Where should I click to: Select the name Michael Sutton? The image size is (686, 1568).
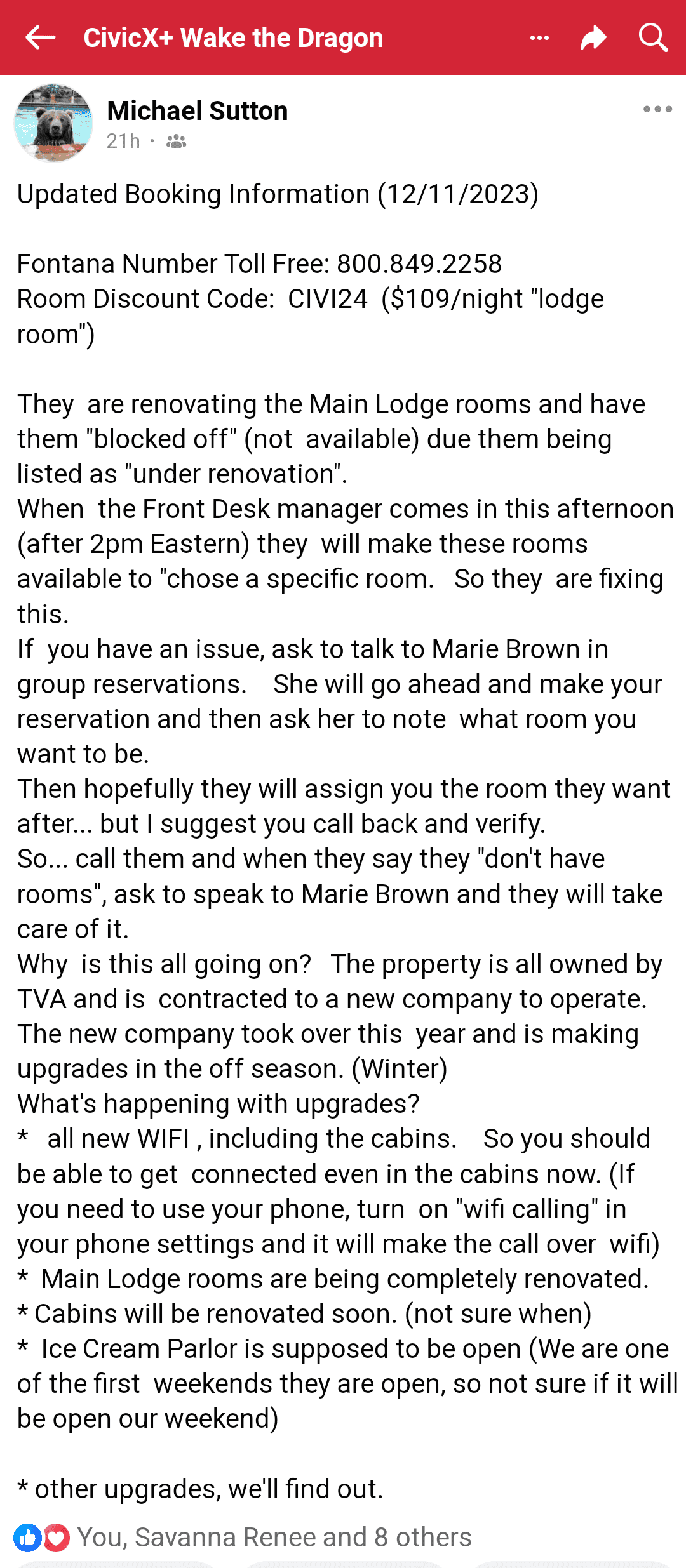pyautogui.click(x=198, y=110)
